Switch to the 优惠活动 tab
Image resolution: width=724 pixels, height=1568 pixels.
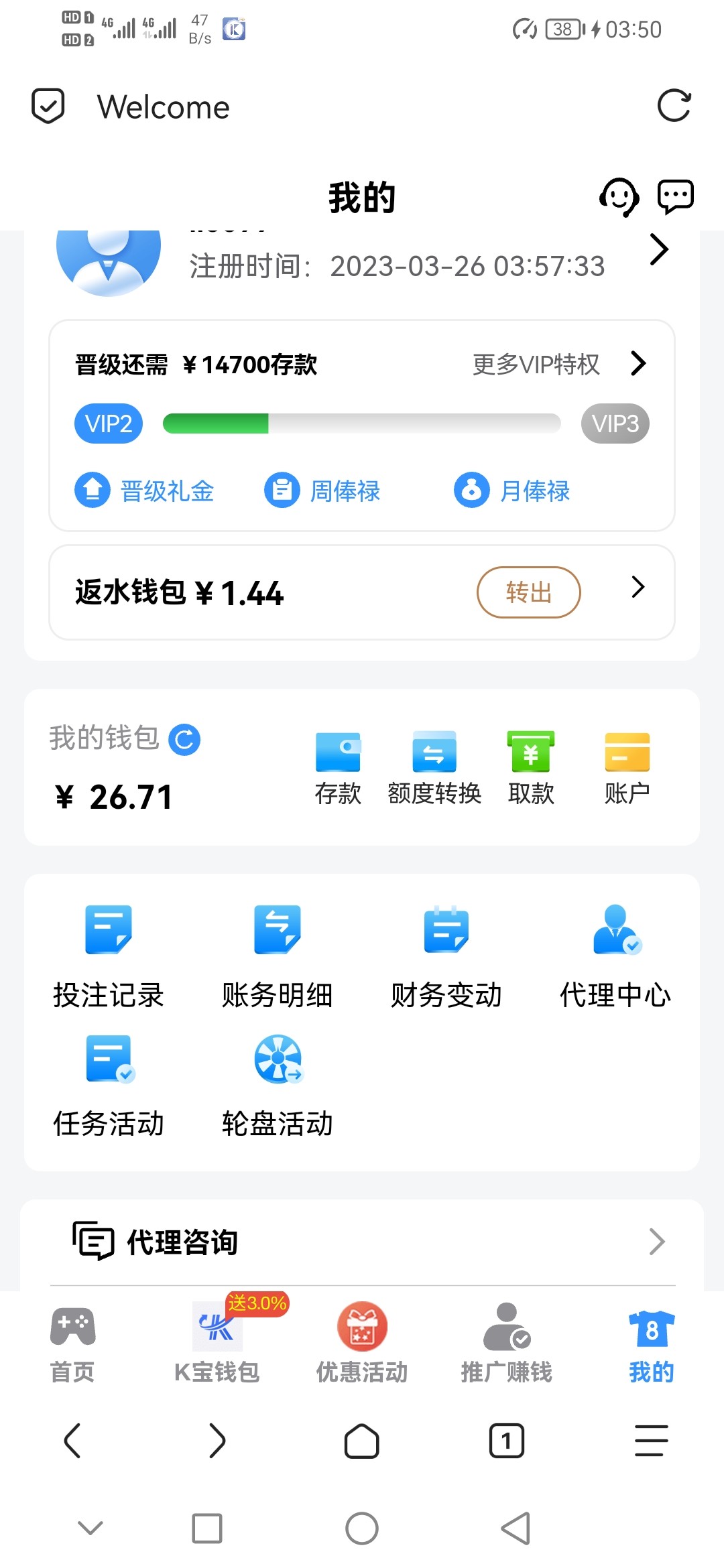click(x=362, y=1344)
